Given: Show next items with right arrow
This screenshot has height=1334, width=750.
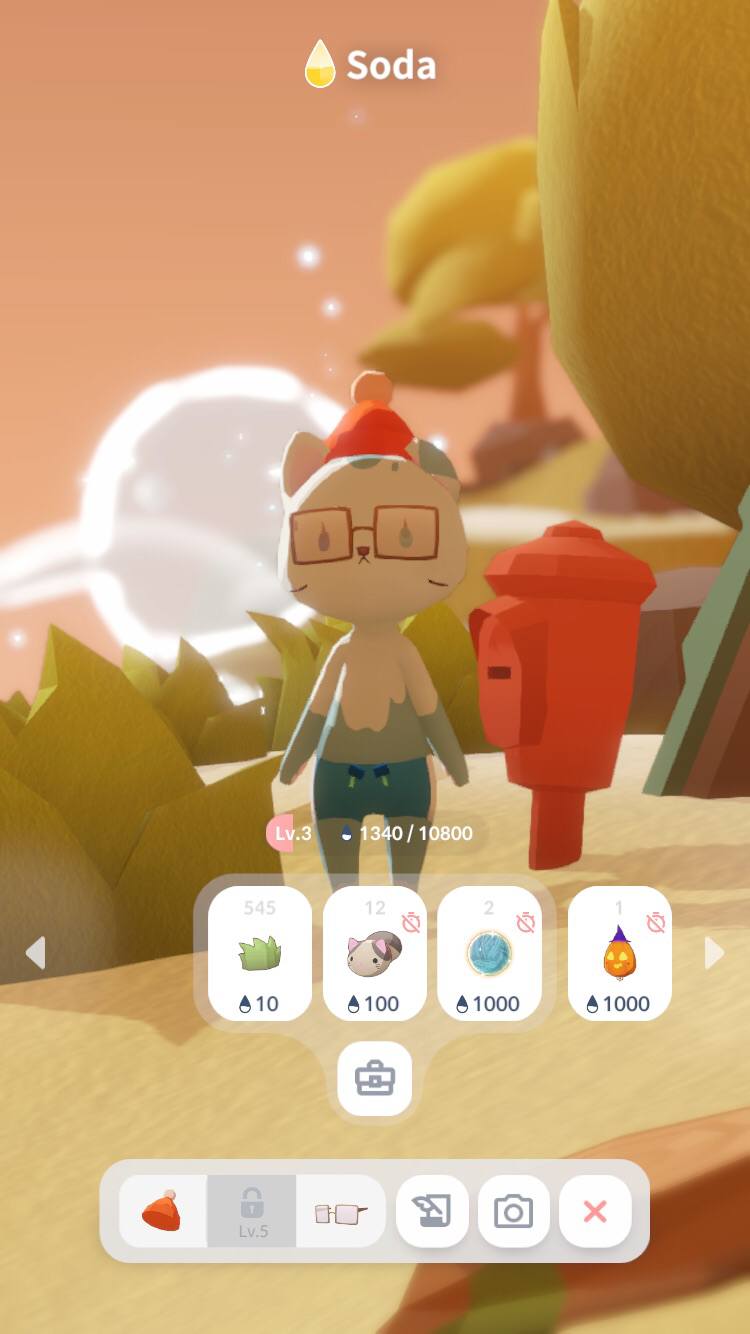Looking at the screenshot, I should tap(714, 953).
